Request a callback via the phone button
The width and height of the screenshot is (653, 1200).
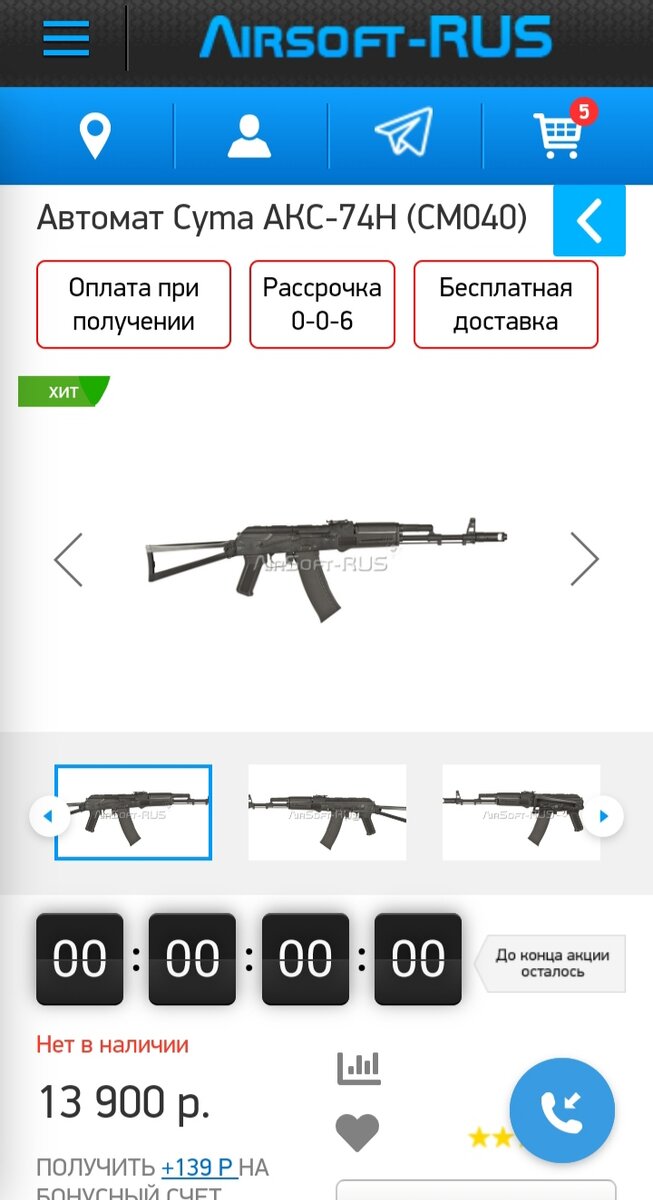click(x=562, y=1110)
